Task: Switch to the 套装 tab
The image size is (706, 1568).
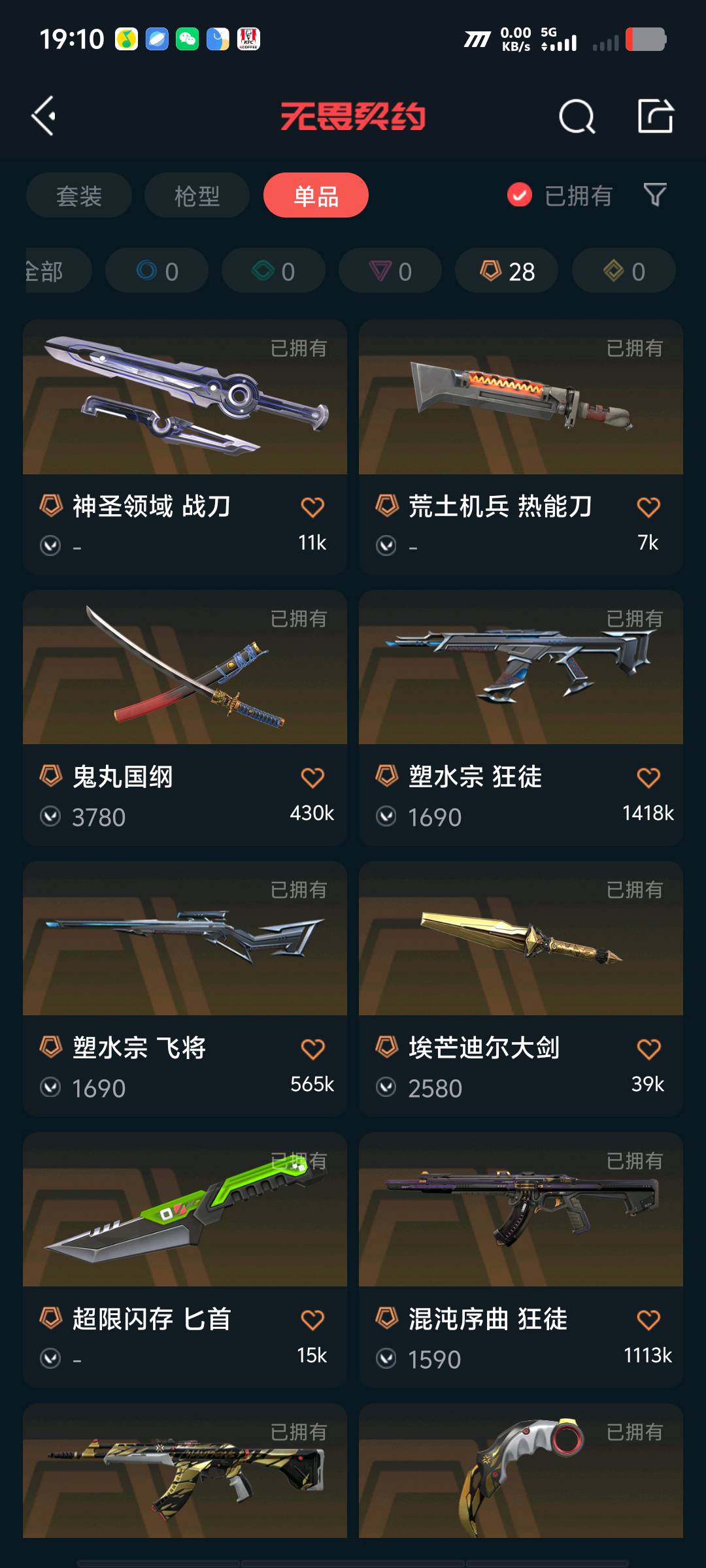Action: point(79,195)
